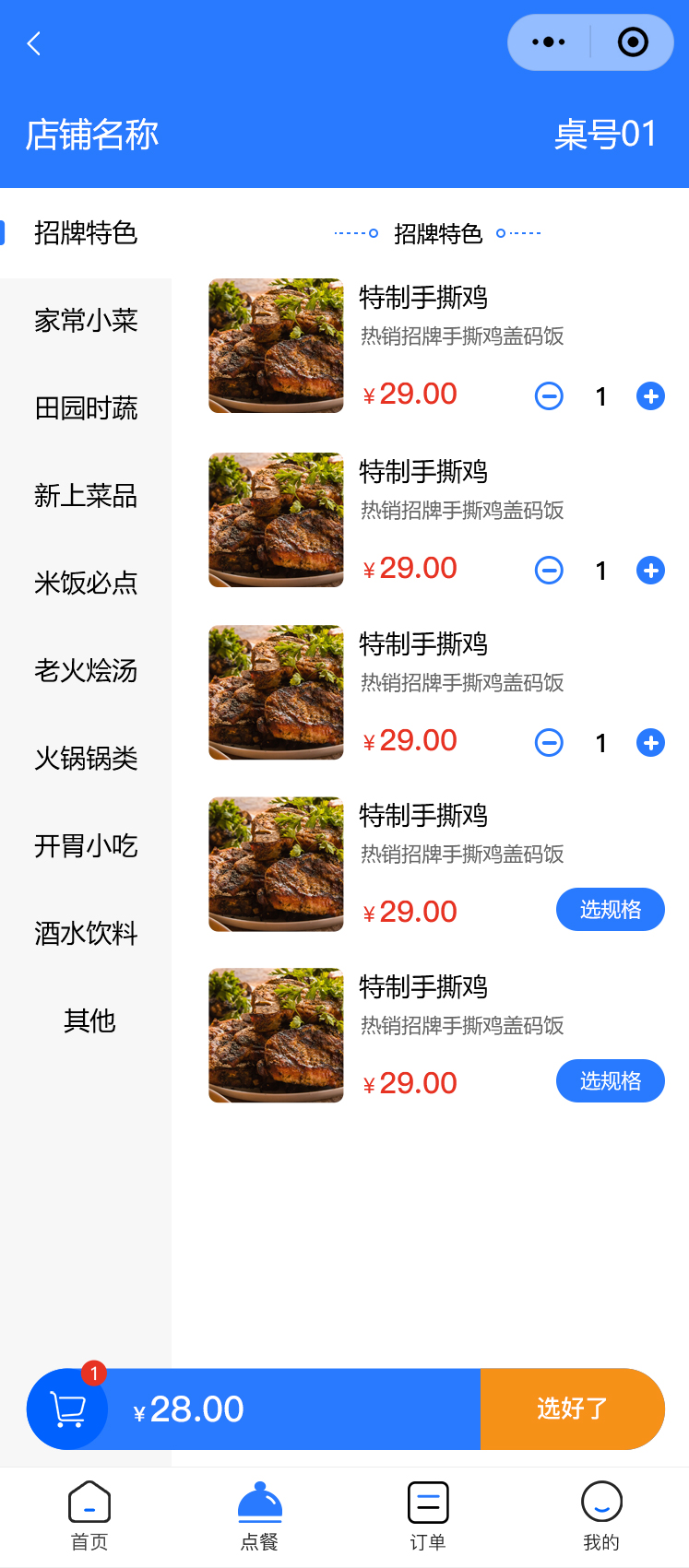
Task: Show the 新上菜品 category
Action: [x=85, y=496]
